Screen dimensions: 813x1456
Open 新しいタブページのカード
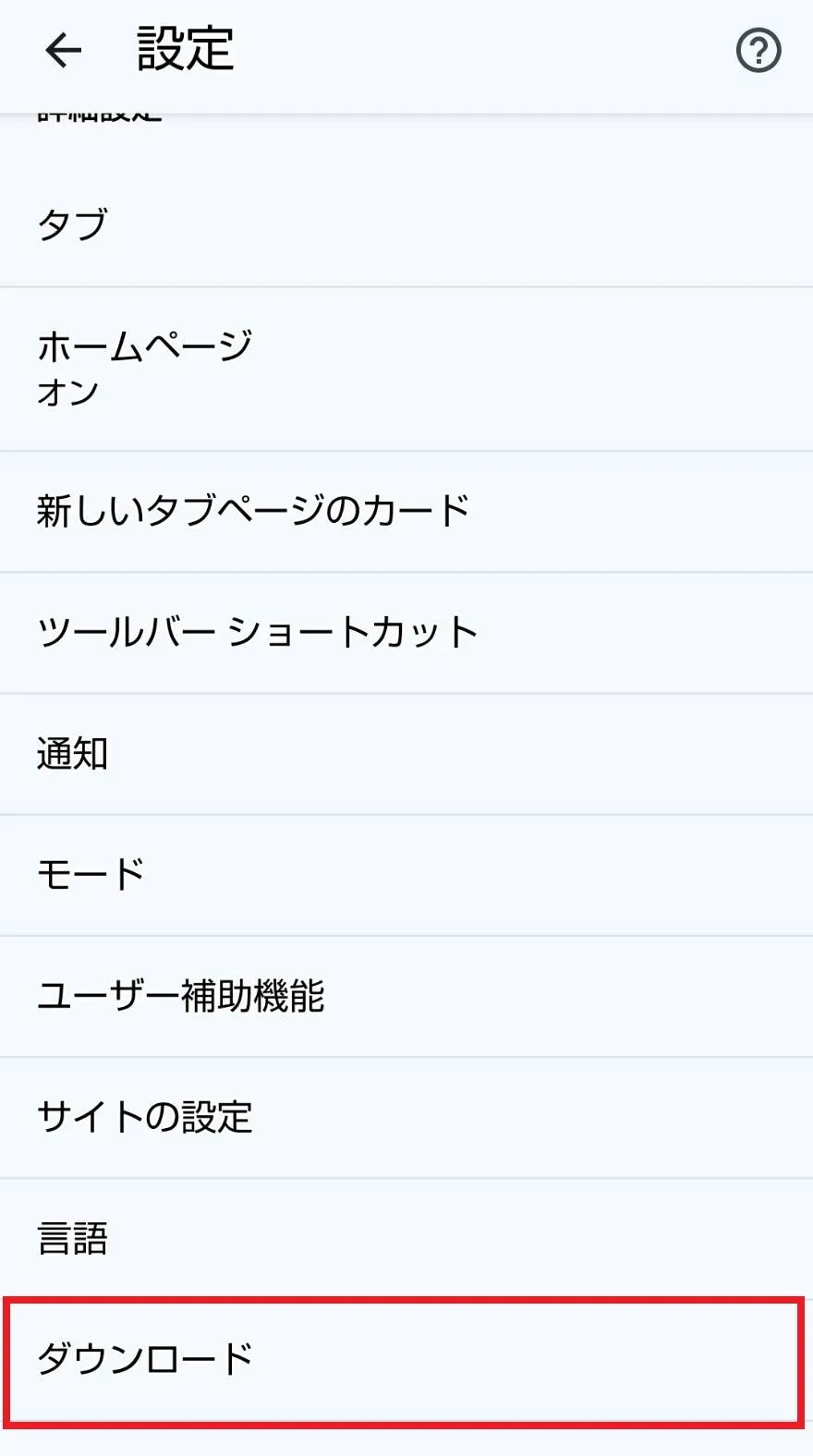pos(406,511)
